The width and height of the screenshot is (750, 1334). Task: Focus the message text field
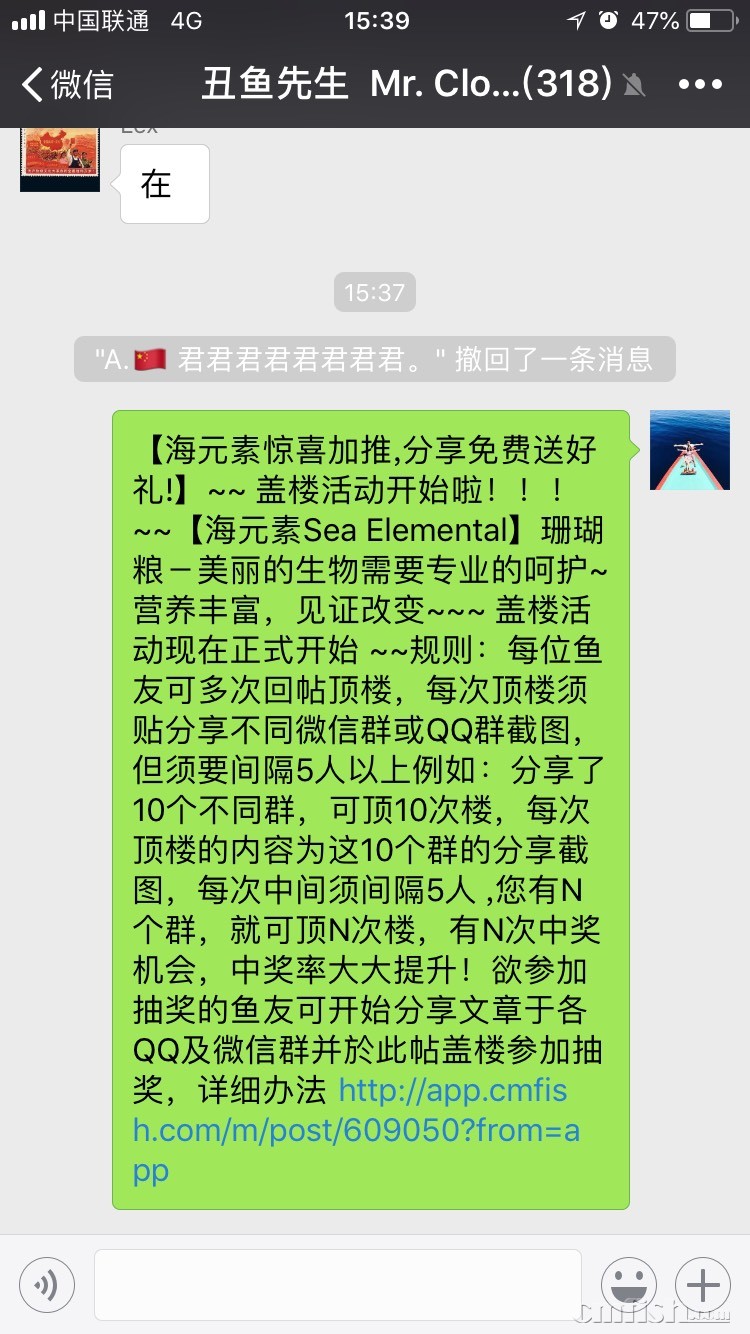point(338,1283)
